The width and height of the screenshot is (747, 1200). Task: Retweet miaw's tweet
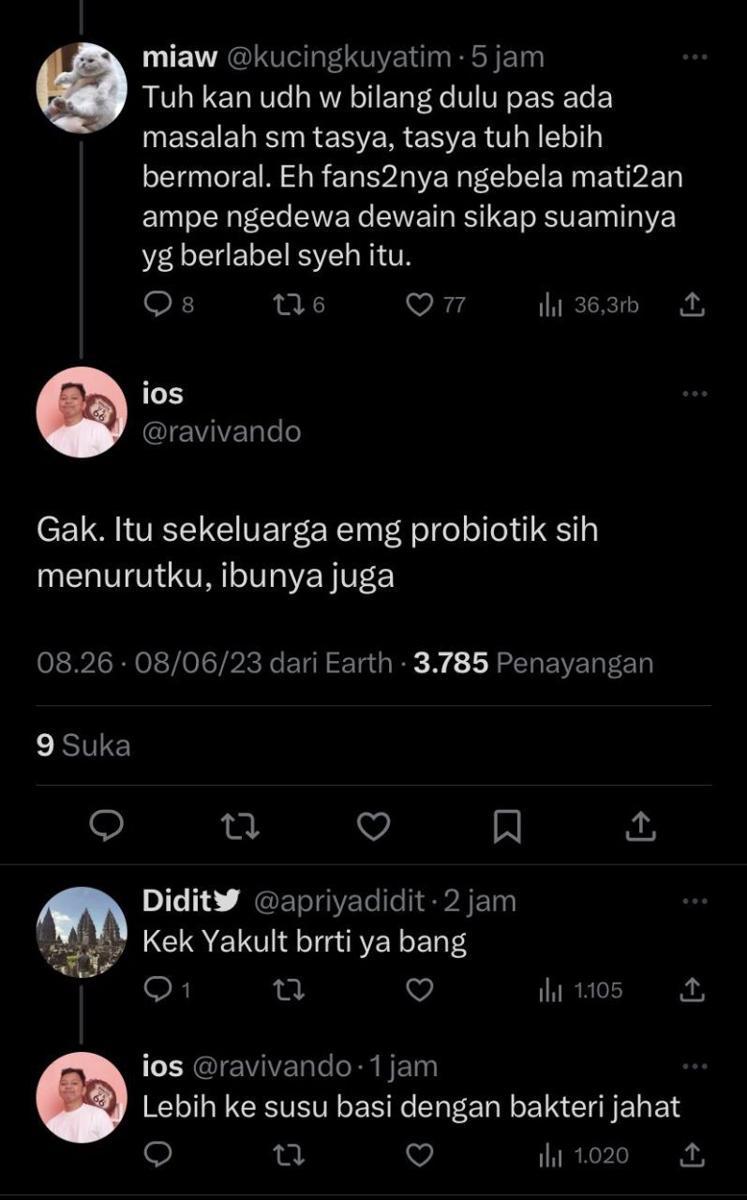tap(285, 306)
